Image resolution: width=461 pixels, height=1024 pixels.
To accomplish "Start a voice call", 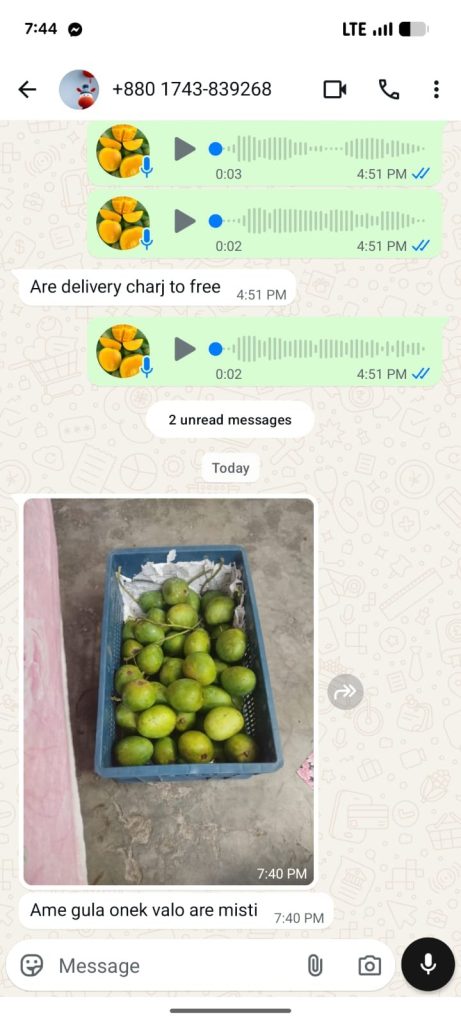I will tap(389, 89).
